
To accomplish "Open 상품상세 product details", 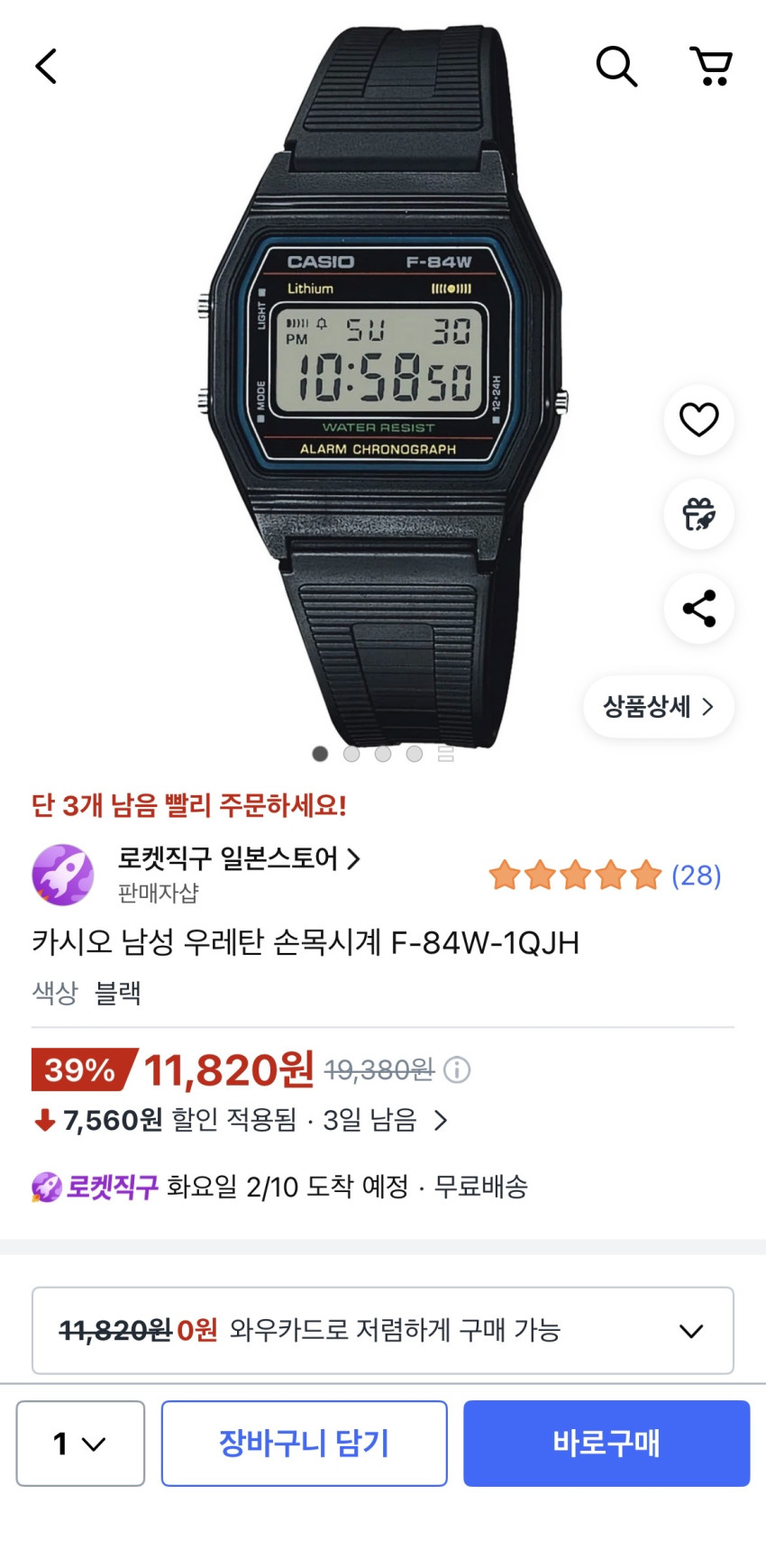I will [658, 706].
